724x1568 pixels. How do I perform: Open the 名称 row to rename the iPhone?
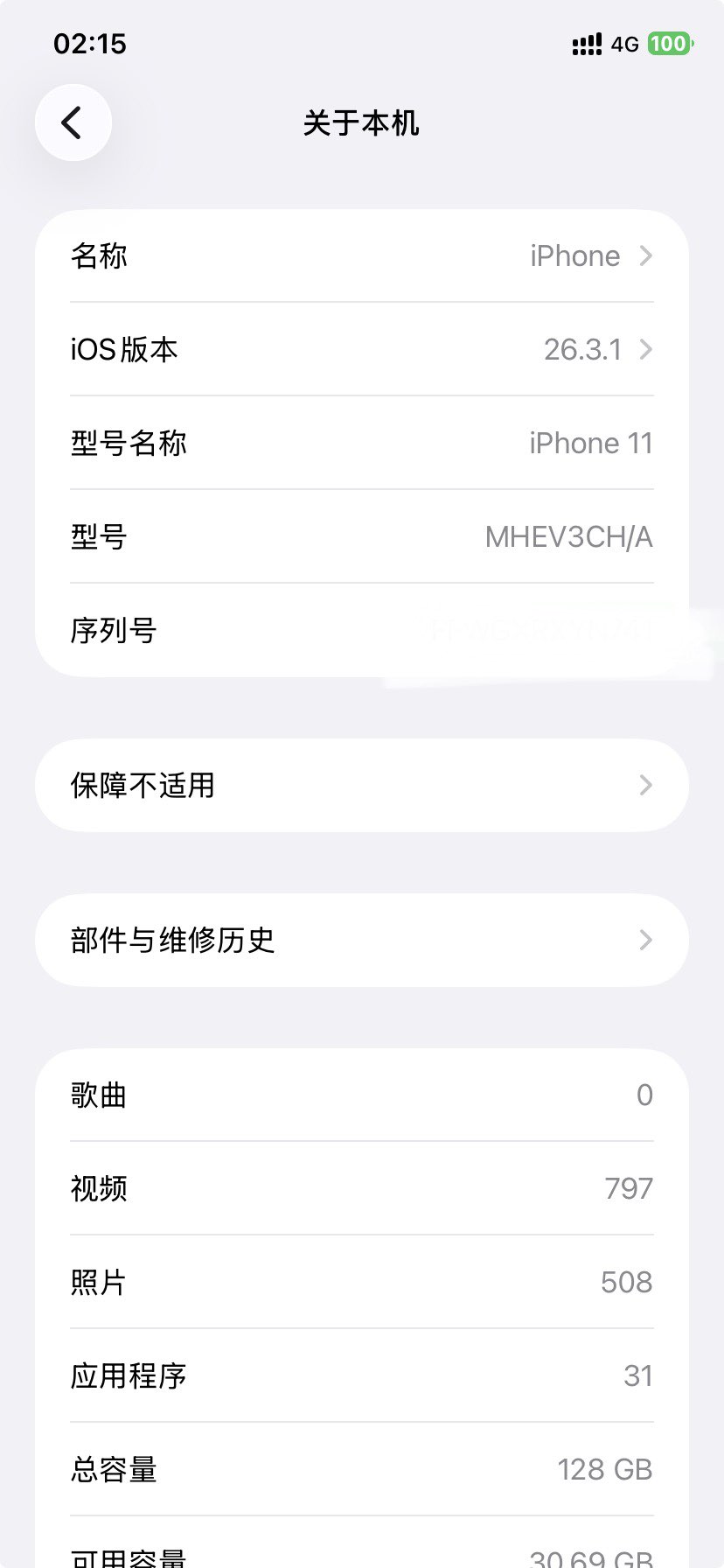(362, 256)
